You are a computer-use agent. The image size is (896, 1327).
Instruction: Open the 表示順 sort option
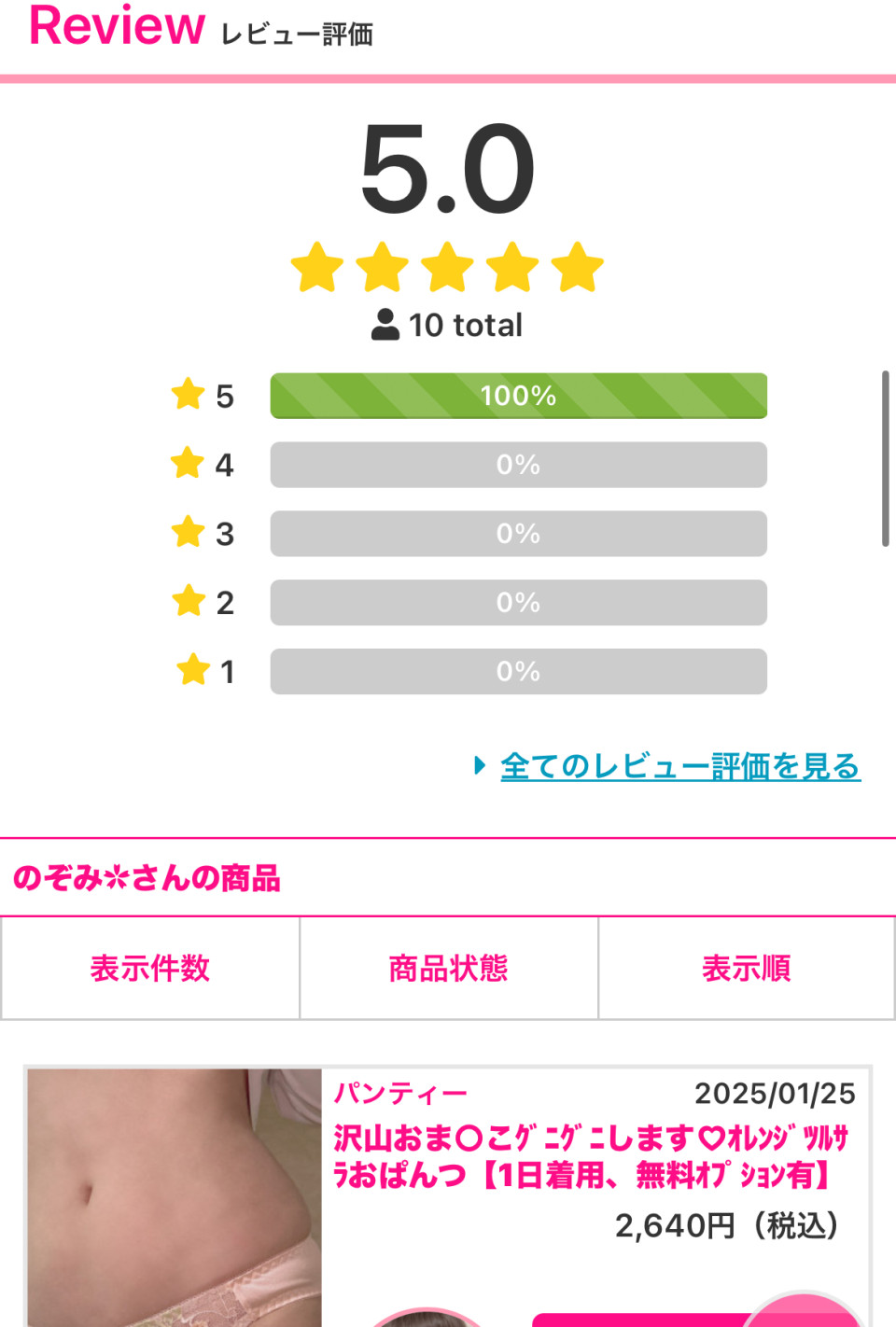click(x=746, y=969)
